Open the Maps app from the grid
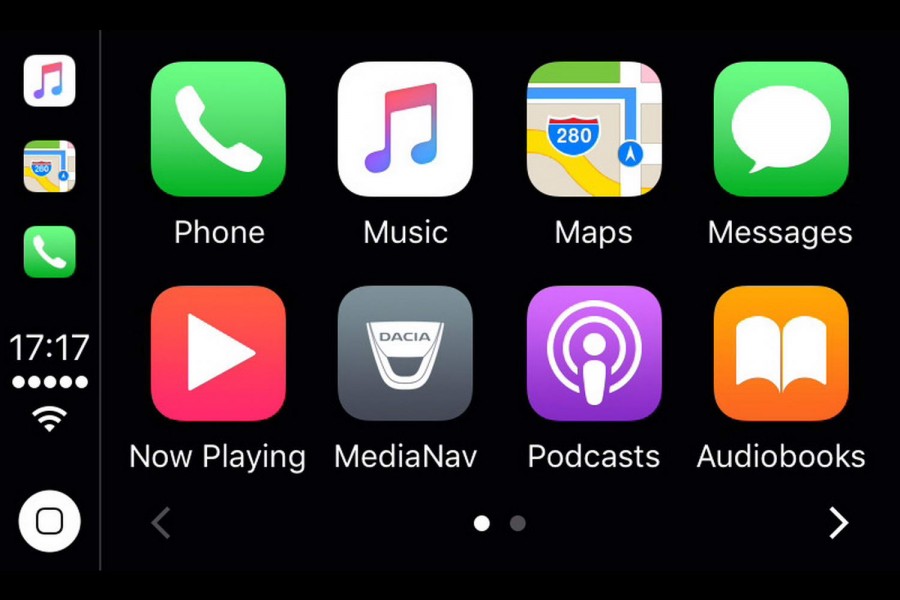The image size is (900, 600). [x=594, y=129]
